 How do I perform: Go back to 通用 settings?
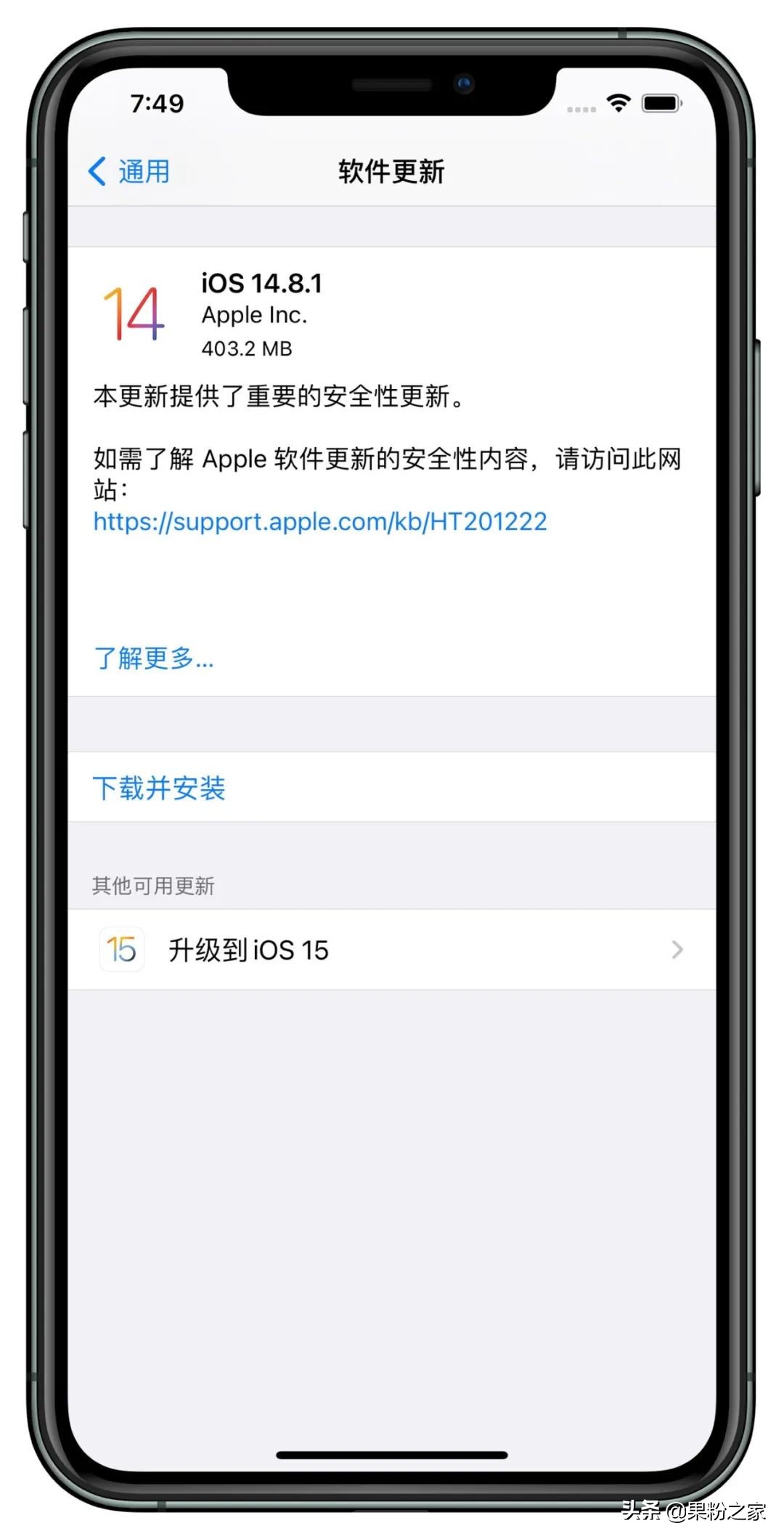(x=131, y=172)
